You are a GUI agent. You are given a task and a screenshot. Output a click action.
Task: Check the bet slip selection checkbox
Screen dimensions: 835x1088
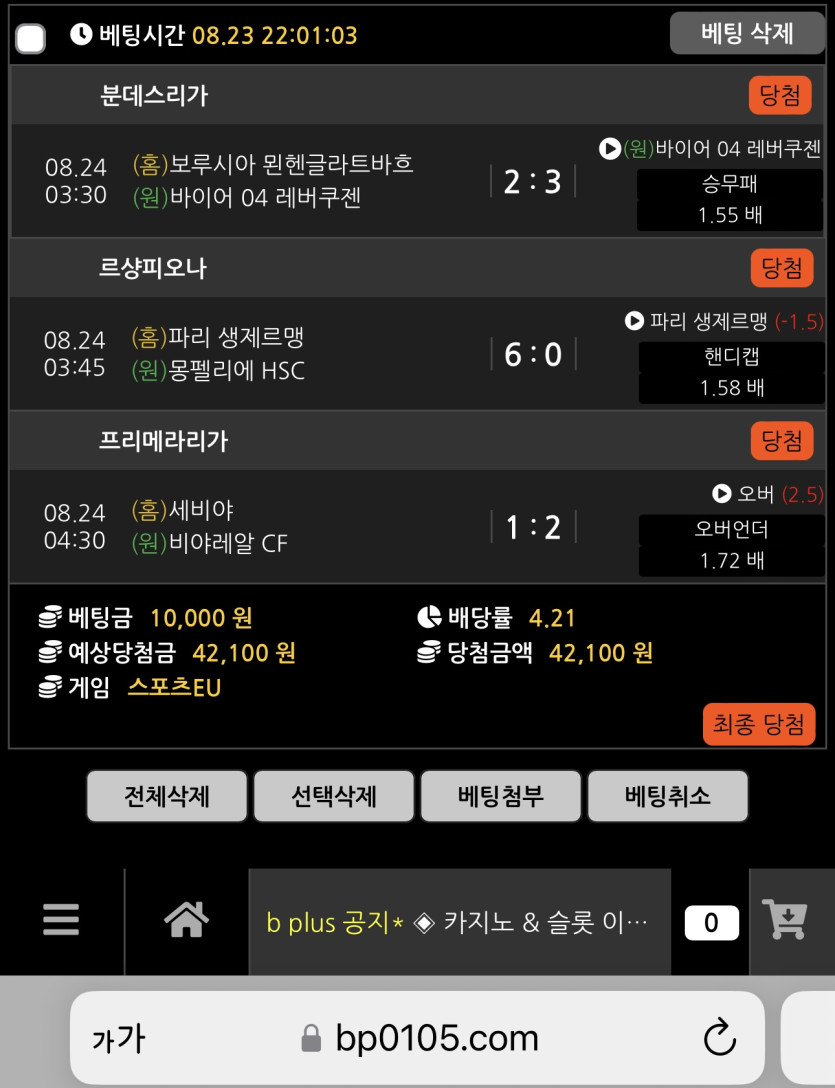pos(31,39)
